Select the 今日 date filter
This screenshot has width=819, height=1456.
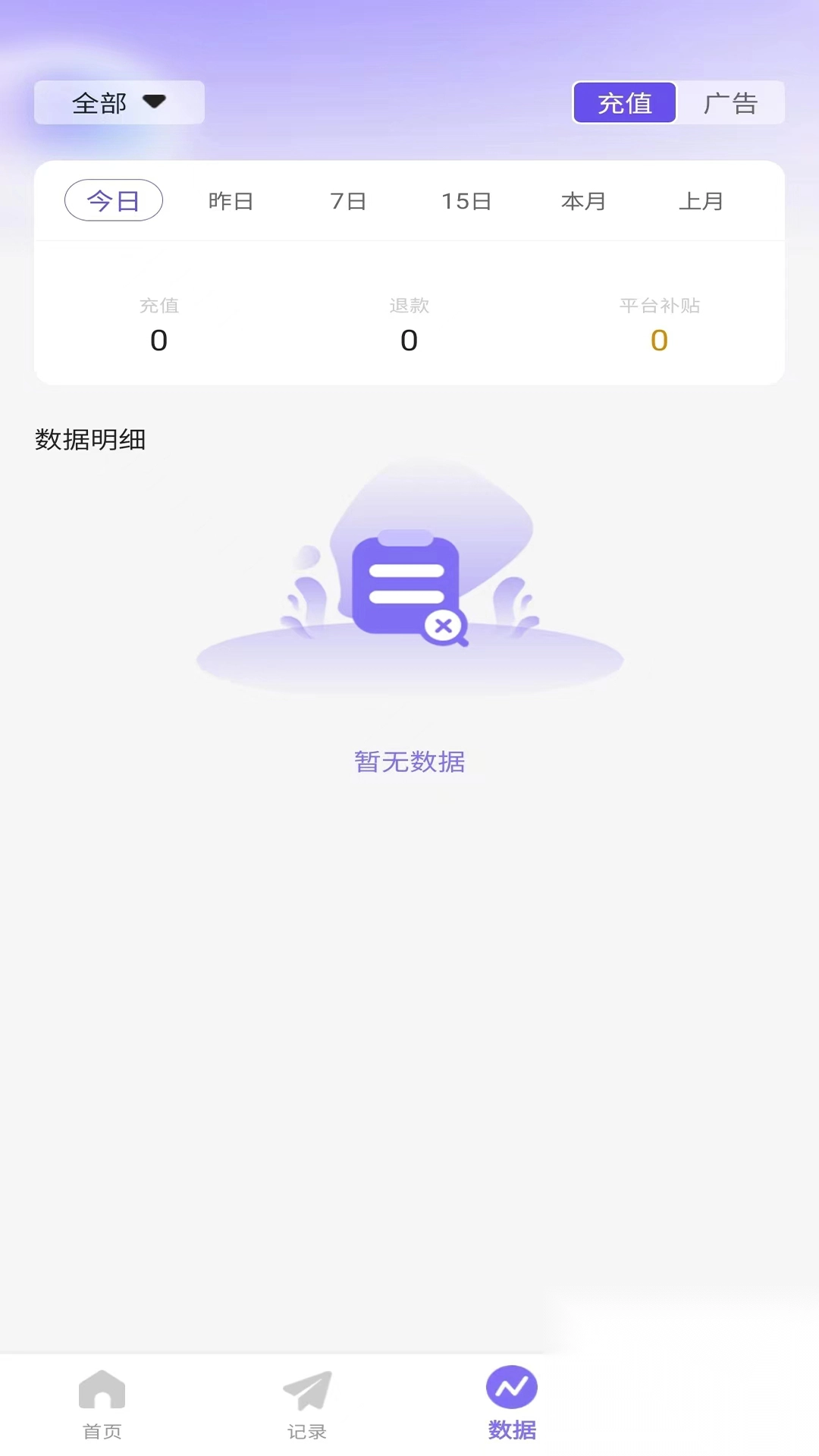pyautogui.click(x=114, y=200)
